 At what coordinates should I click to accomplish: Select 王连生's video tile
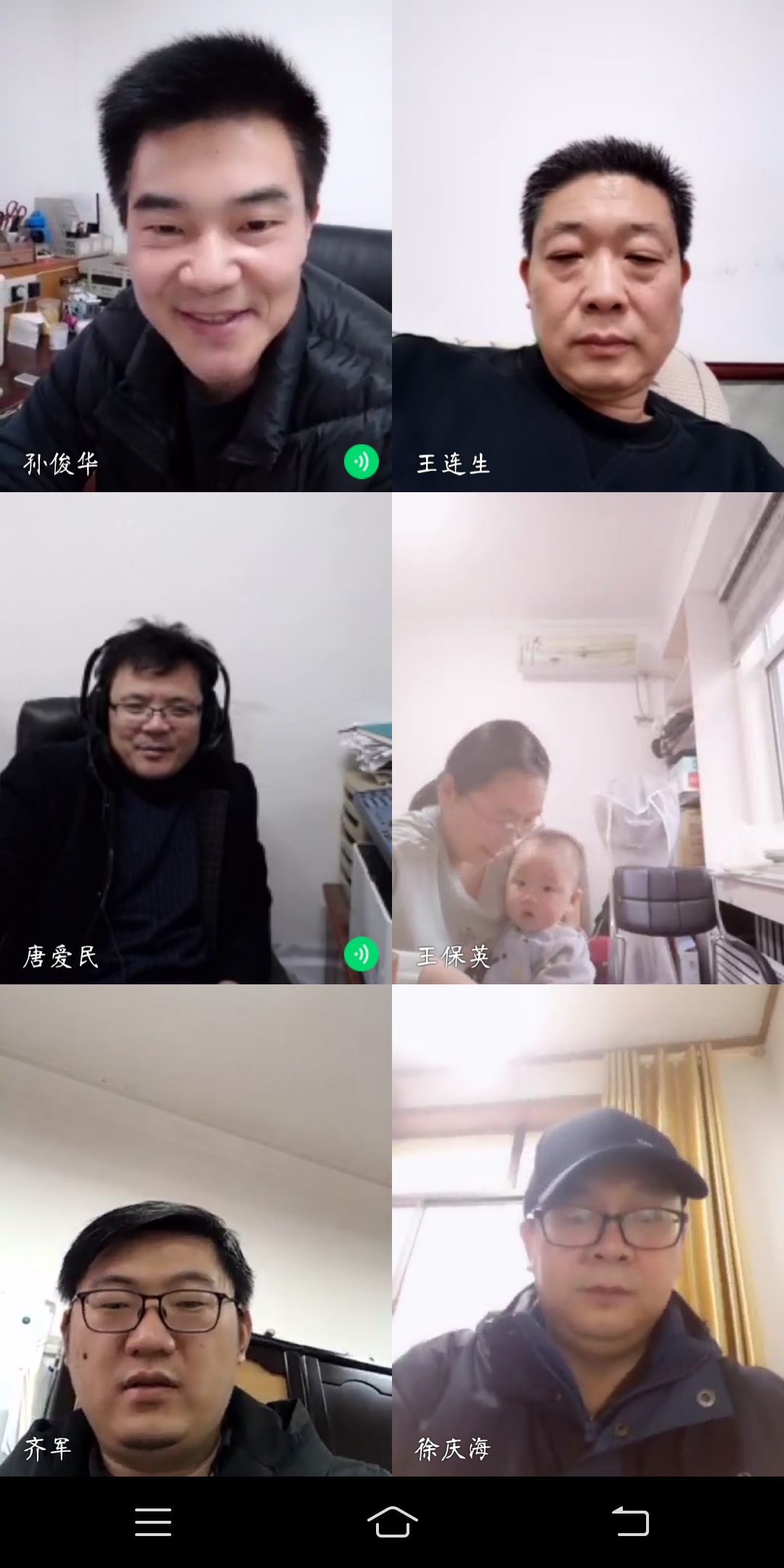588,247
